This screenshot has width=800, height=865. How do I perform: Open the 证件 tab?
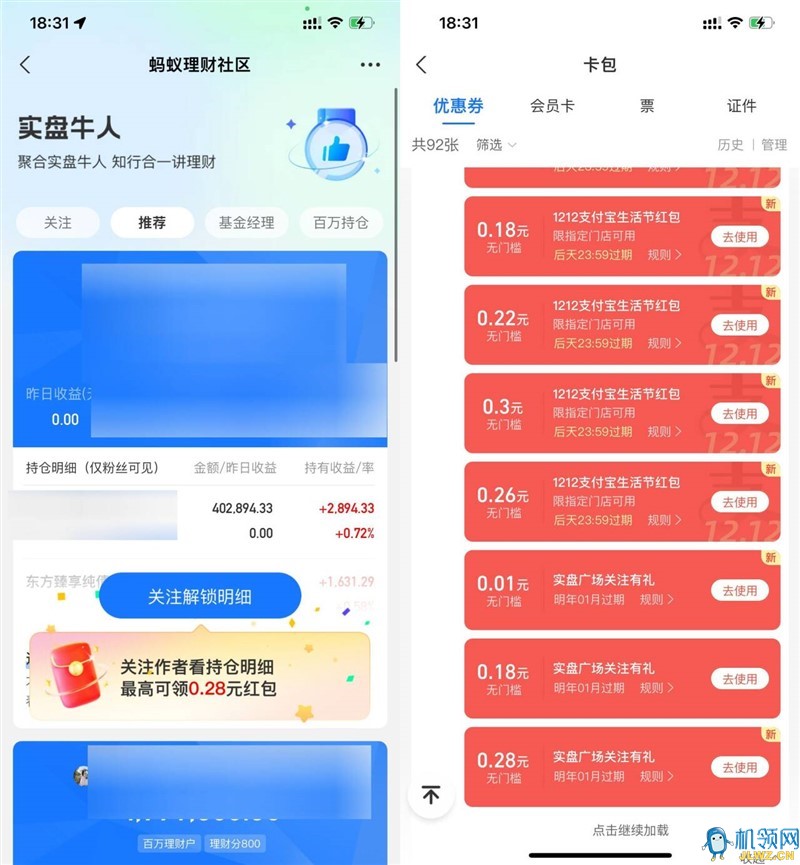[x=741, y=106]
